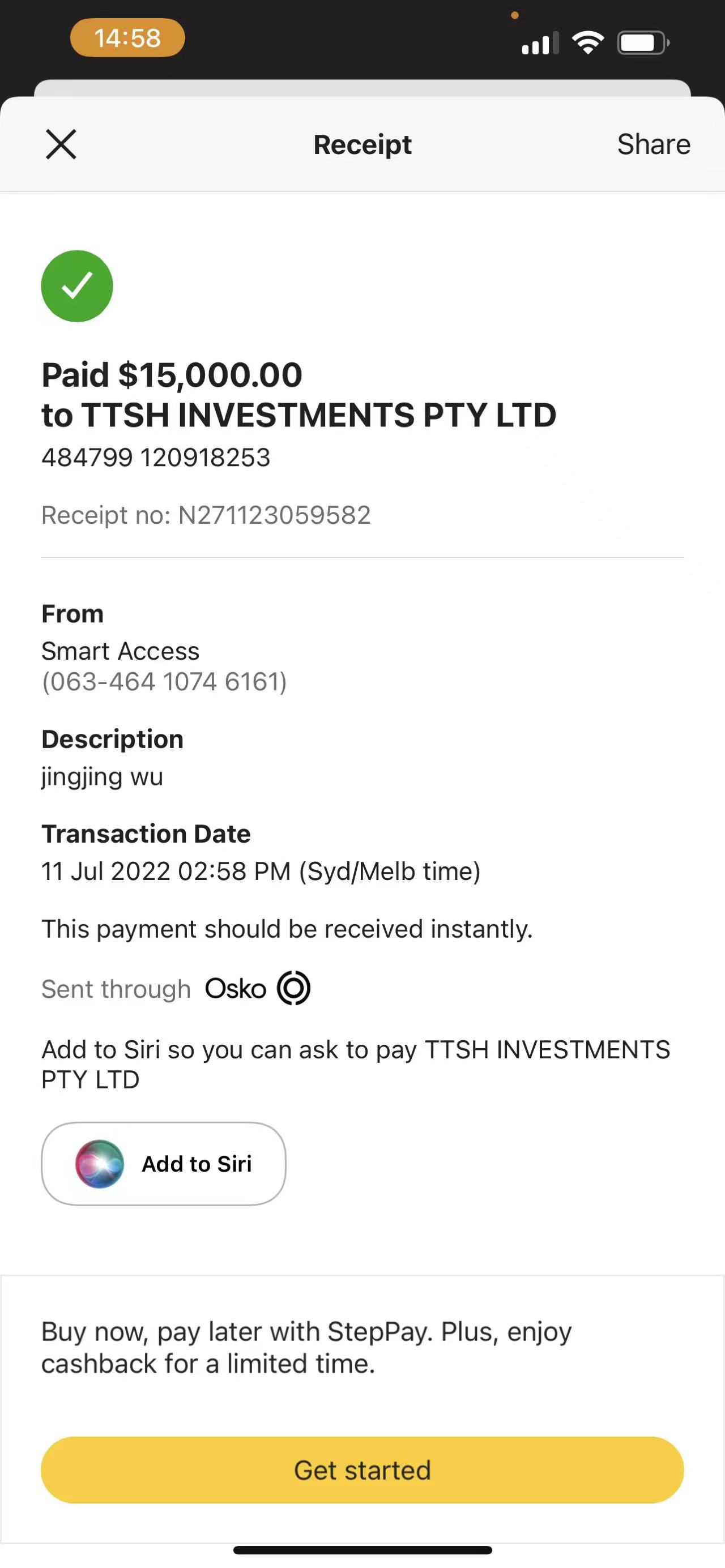Get started with StepPay
This screenshot has width=725, height=1568.
pyautogui.click(x=362, y=1469)
